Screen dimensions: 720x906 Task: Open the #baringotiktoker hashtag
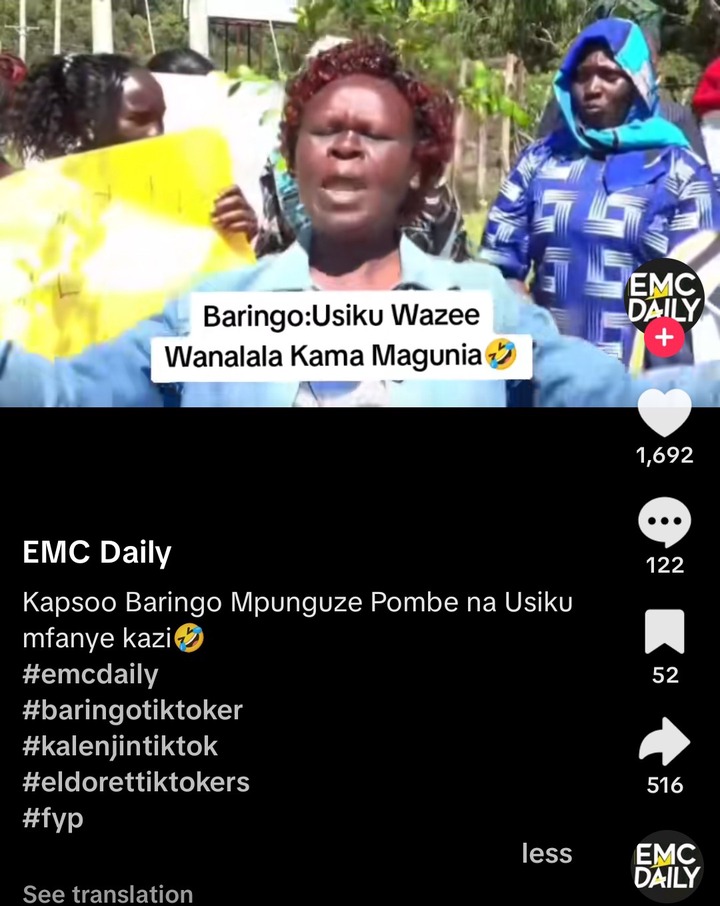132,711
